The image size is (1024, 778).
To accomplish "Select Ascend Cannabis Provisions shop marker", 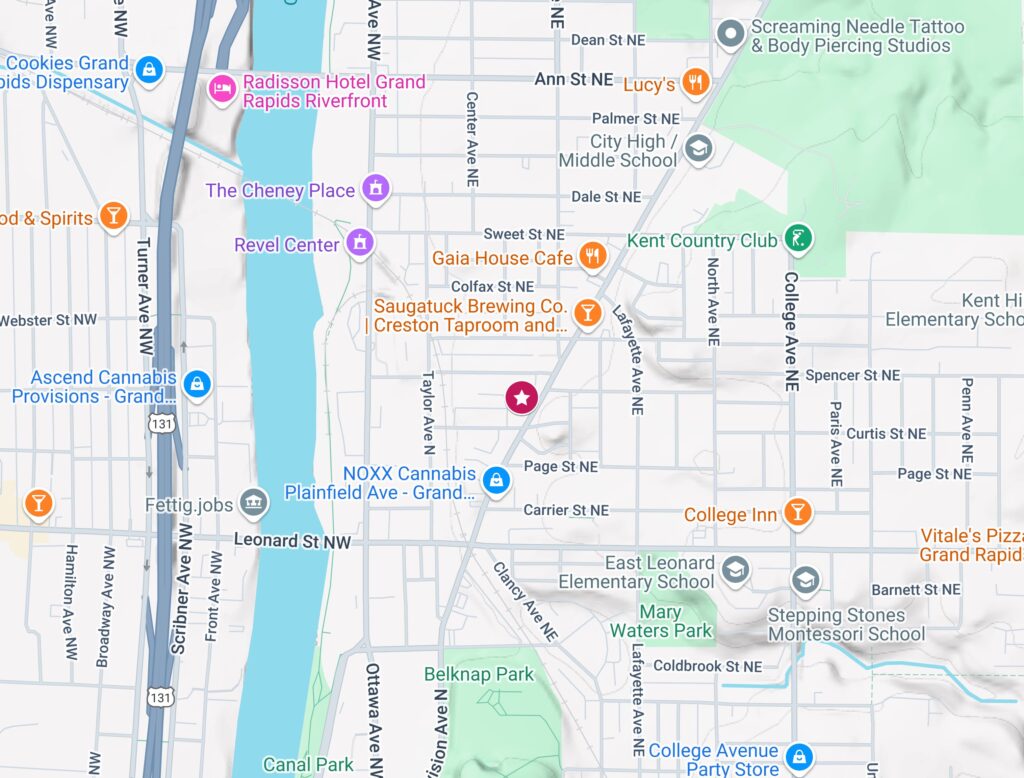I will (198, 383).
